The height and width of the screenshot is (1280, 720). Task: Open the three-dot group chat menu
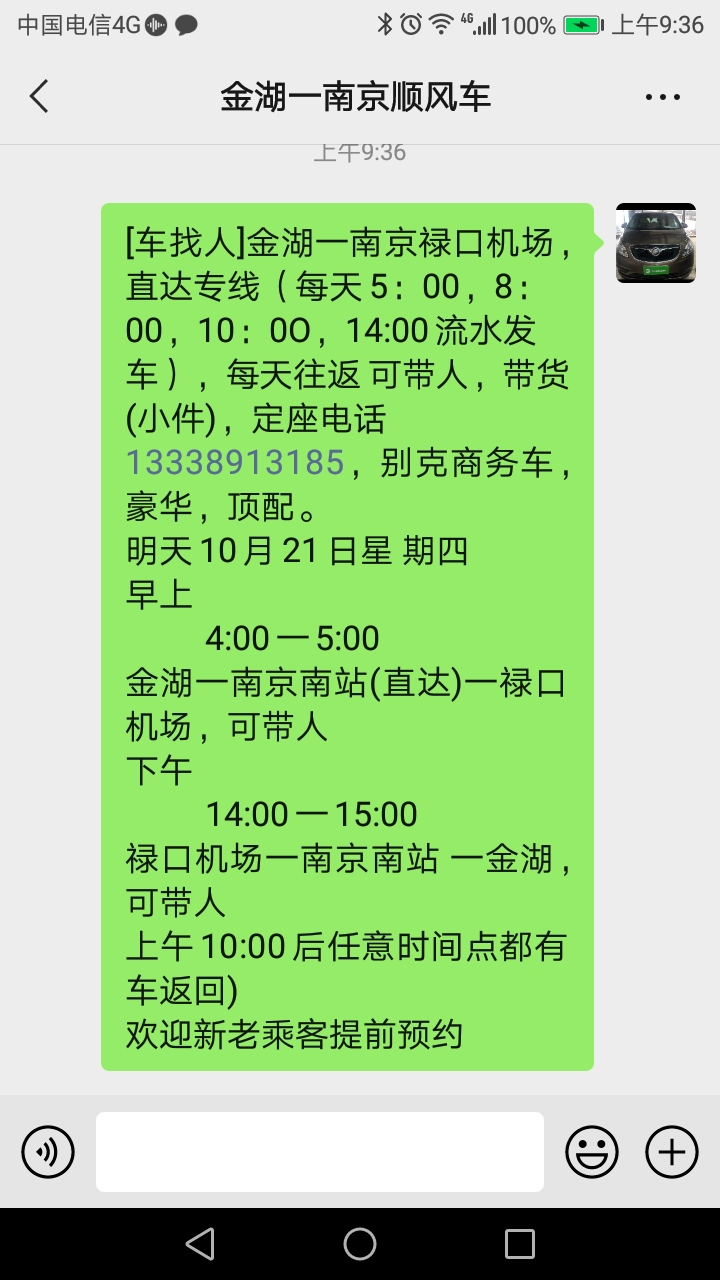pyautogui.click(x=663, y=97)
